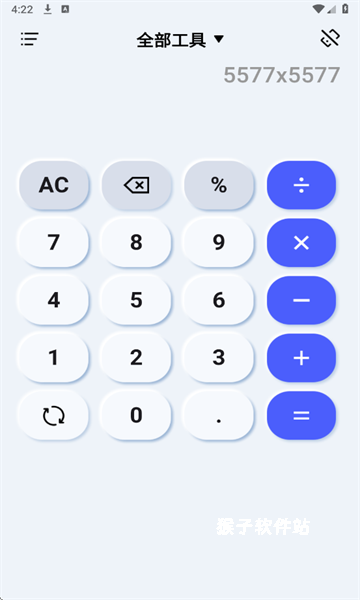The height and width of the screenshot is (600, 360).
Task: Select the minus operator
Action: coord(301,300)
